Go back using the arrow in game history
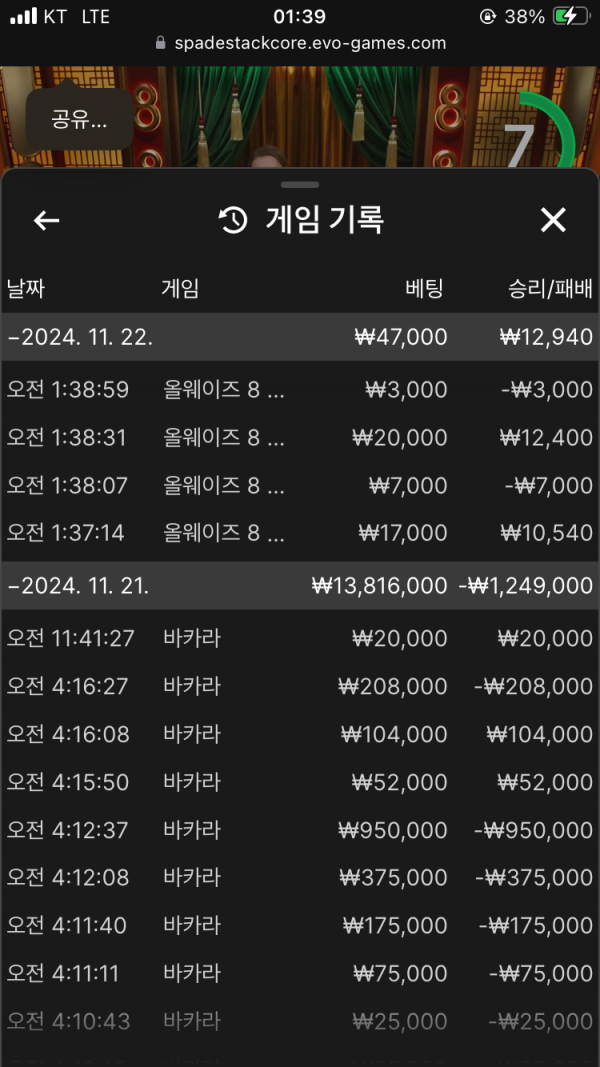This screenshot has height=1067, width=600. click(47, 221)
